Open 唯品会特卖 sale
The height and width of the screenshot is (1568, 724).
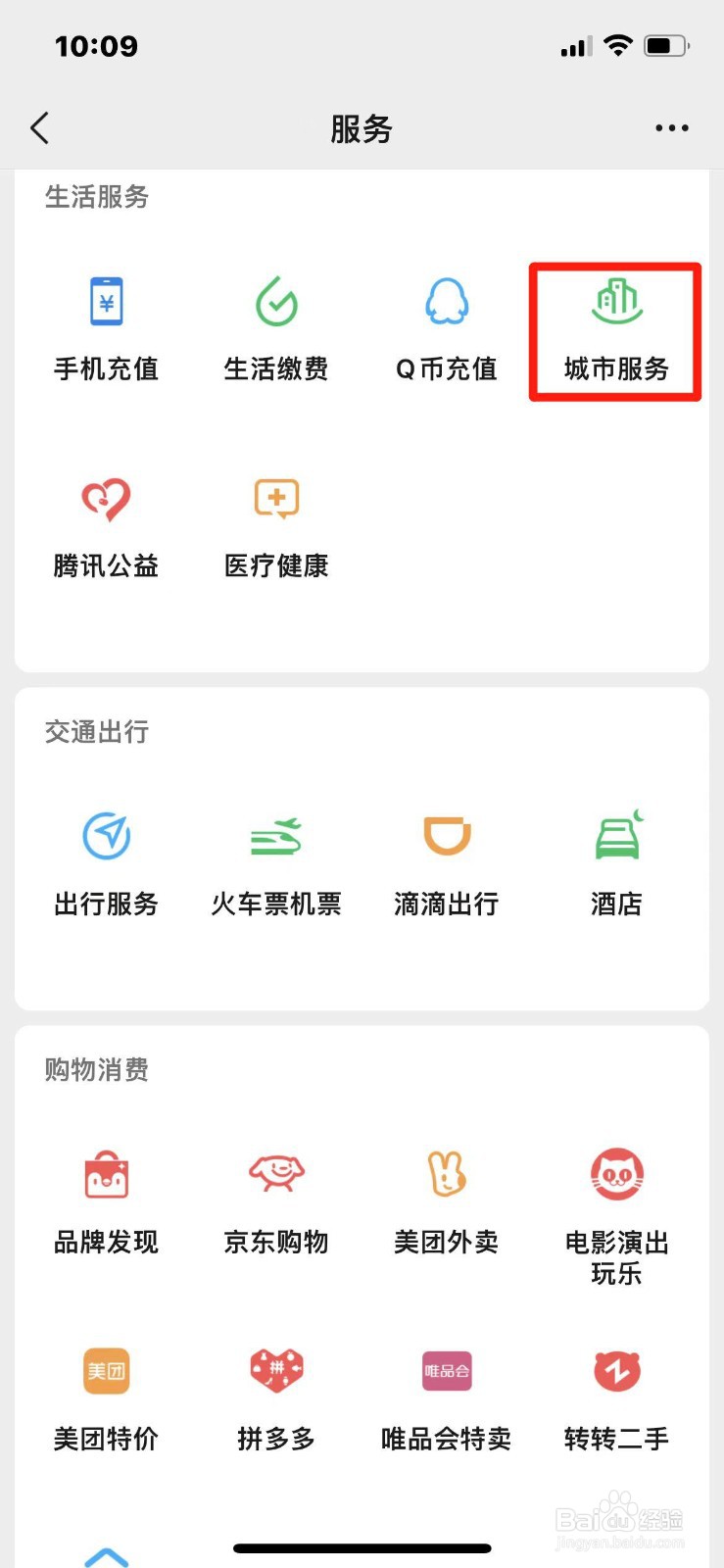[x=447, y=1399]
